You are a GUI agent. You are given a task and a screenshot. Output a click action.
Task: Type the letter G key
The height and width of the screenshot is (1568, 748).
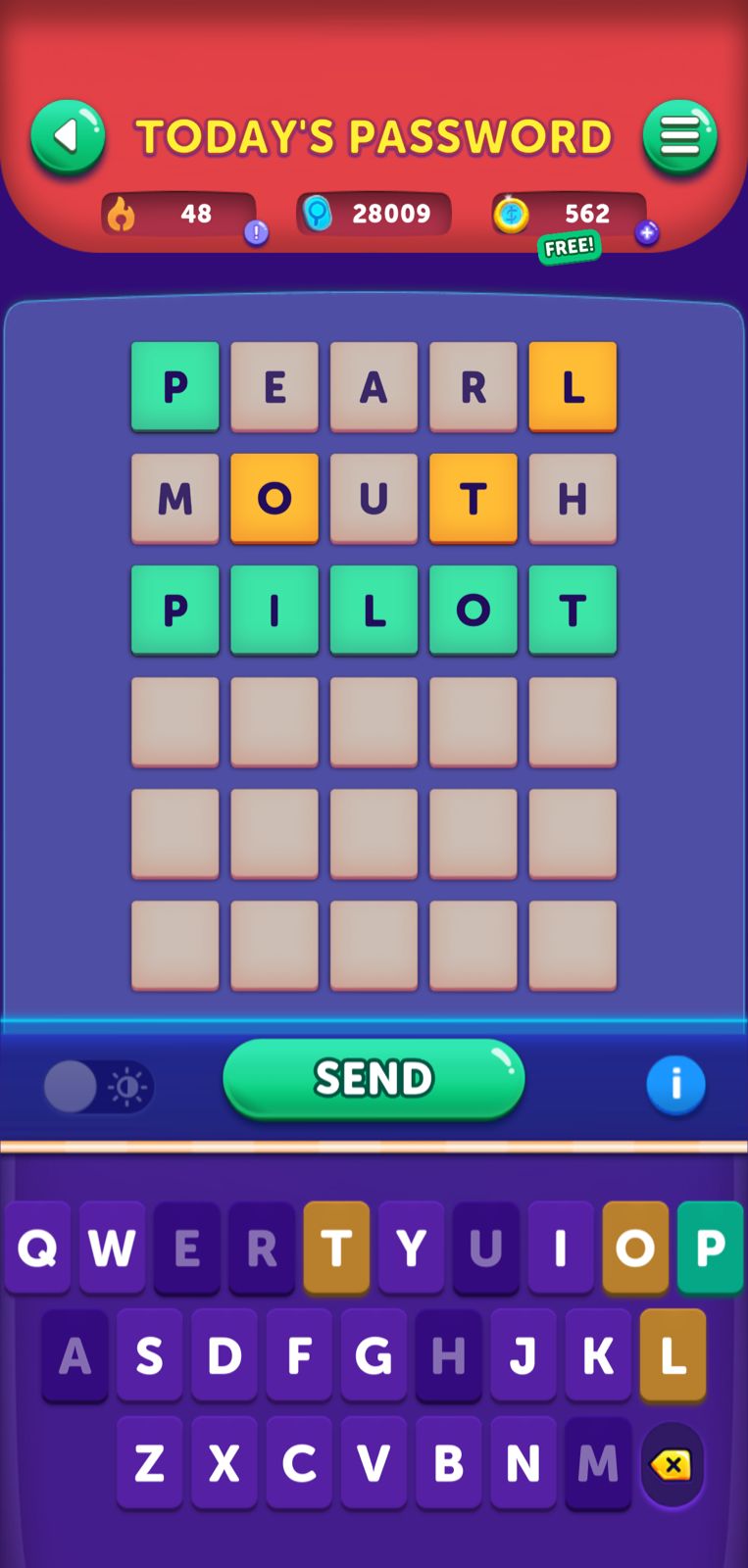pyautogui.click(x=374, y=1355)
